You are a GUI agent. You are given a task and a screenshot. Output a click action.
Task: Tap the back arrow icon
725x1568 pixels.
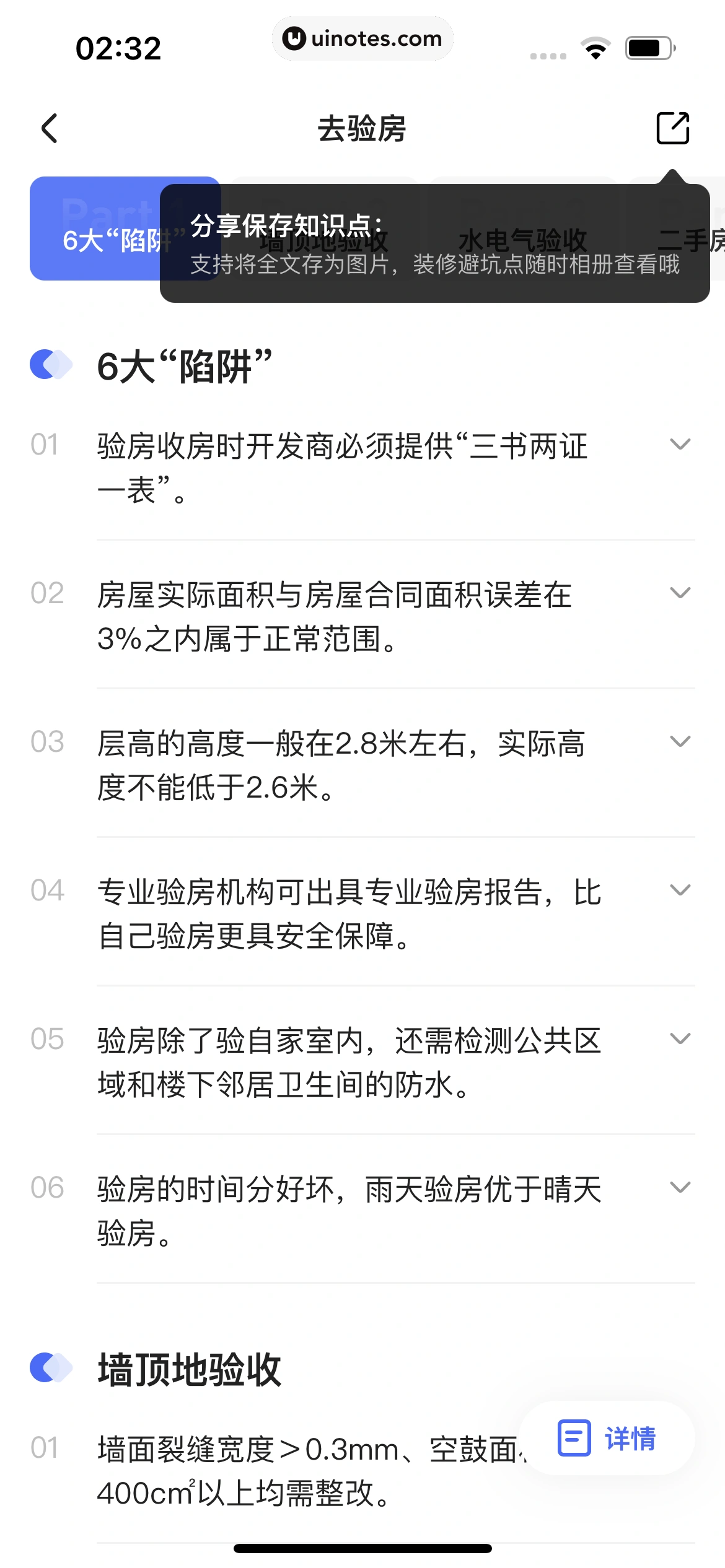pos(50,128)
